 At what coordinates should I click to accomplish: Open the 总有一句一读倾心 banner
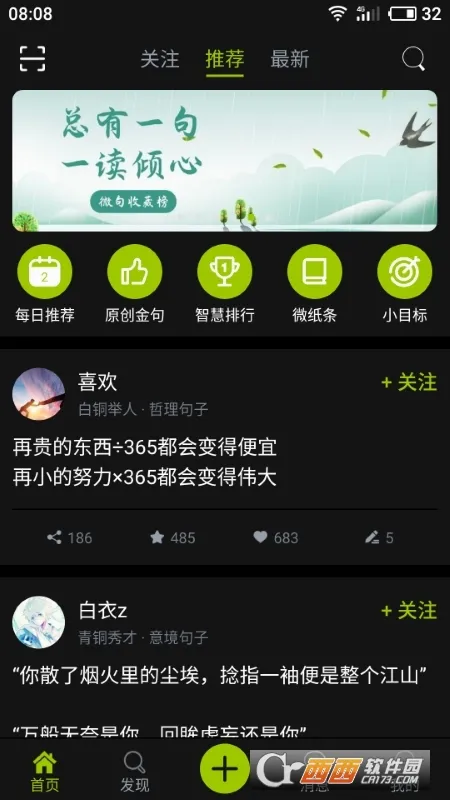pos(224,161)
